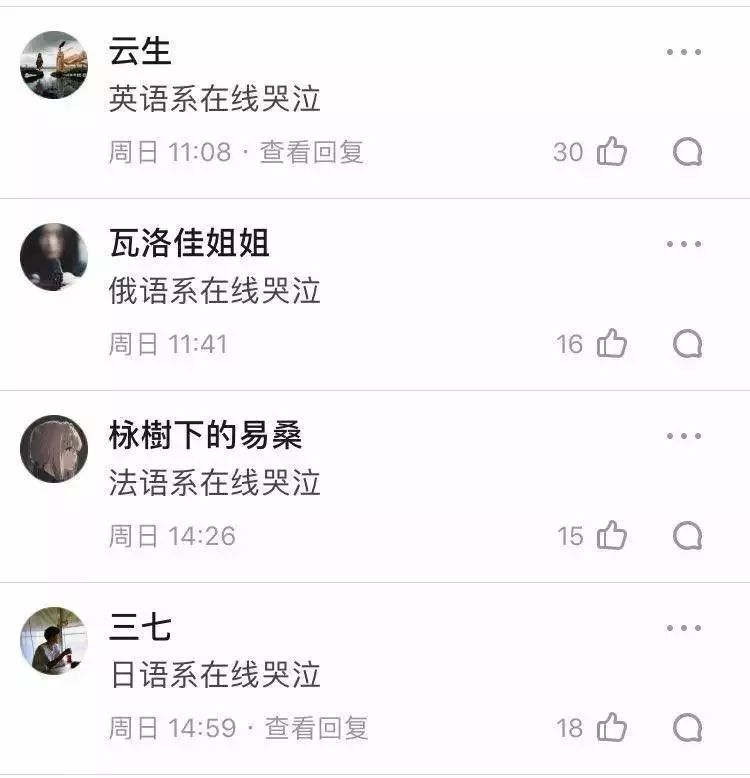View 栐樹下的易桑's profile avatar

tap(53, 448)
